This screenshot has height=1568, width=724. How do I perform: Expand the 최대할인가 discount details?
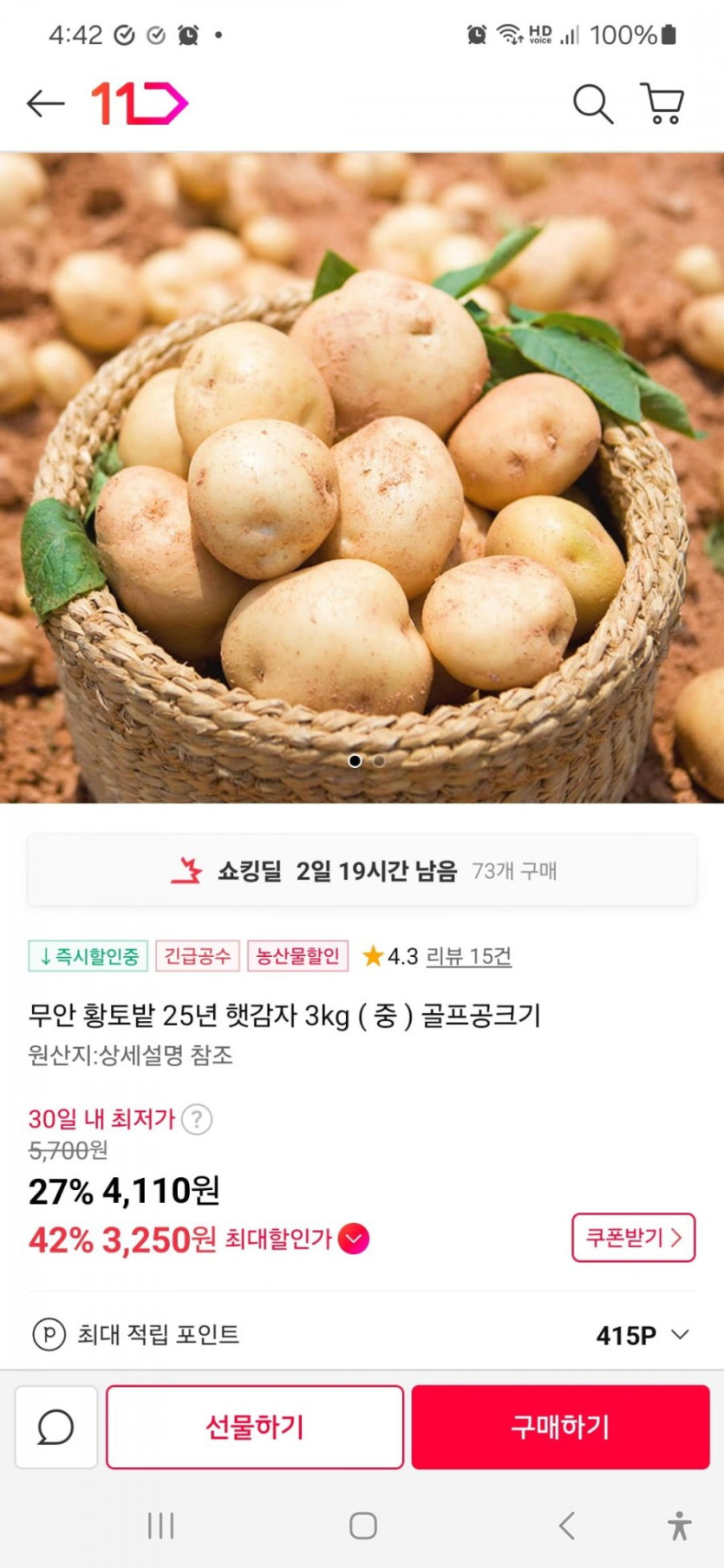point(354,1239)
